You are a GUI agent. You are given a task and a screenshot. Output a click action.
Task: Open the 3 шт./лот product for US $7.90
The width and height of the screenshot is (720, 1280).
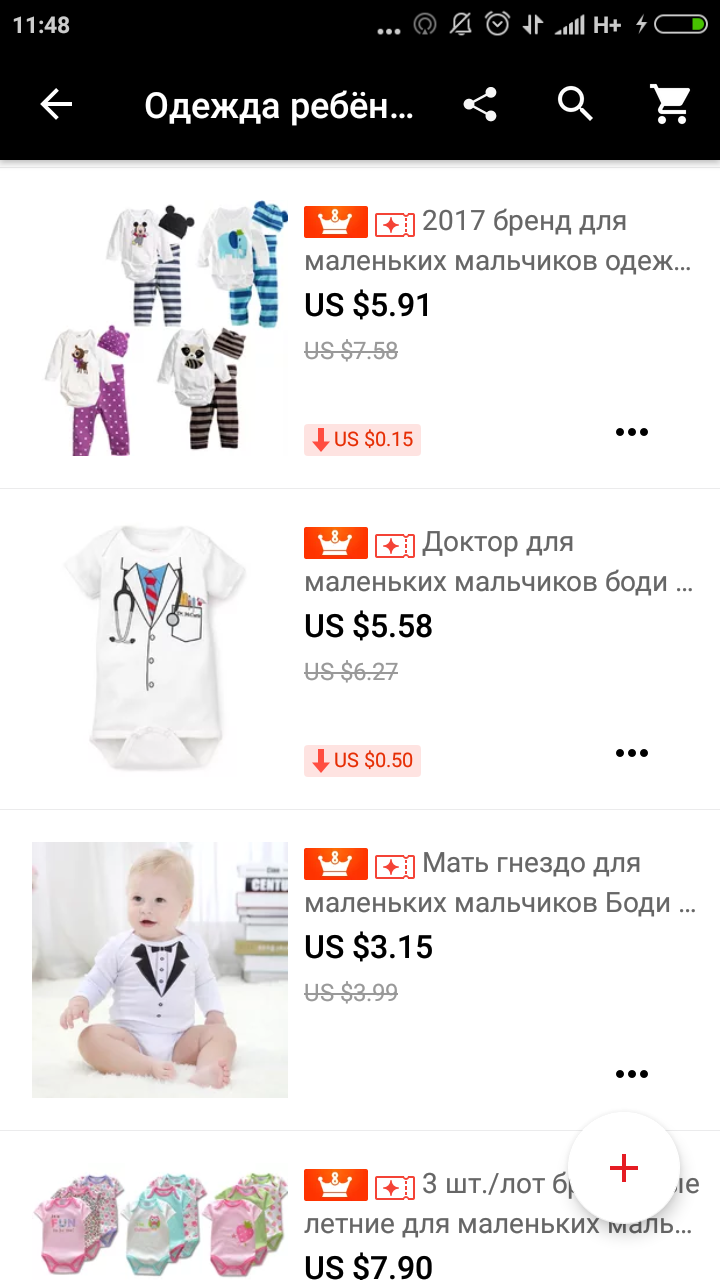360,1206
